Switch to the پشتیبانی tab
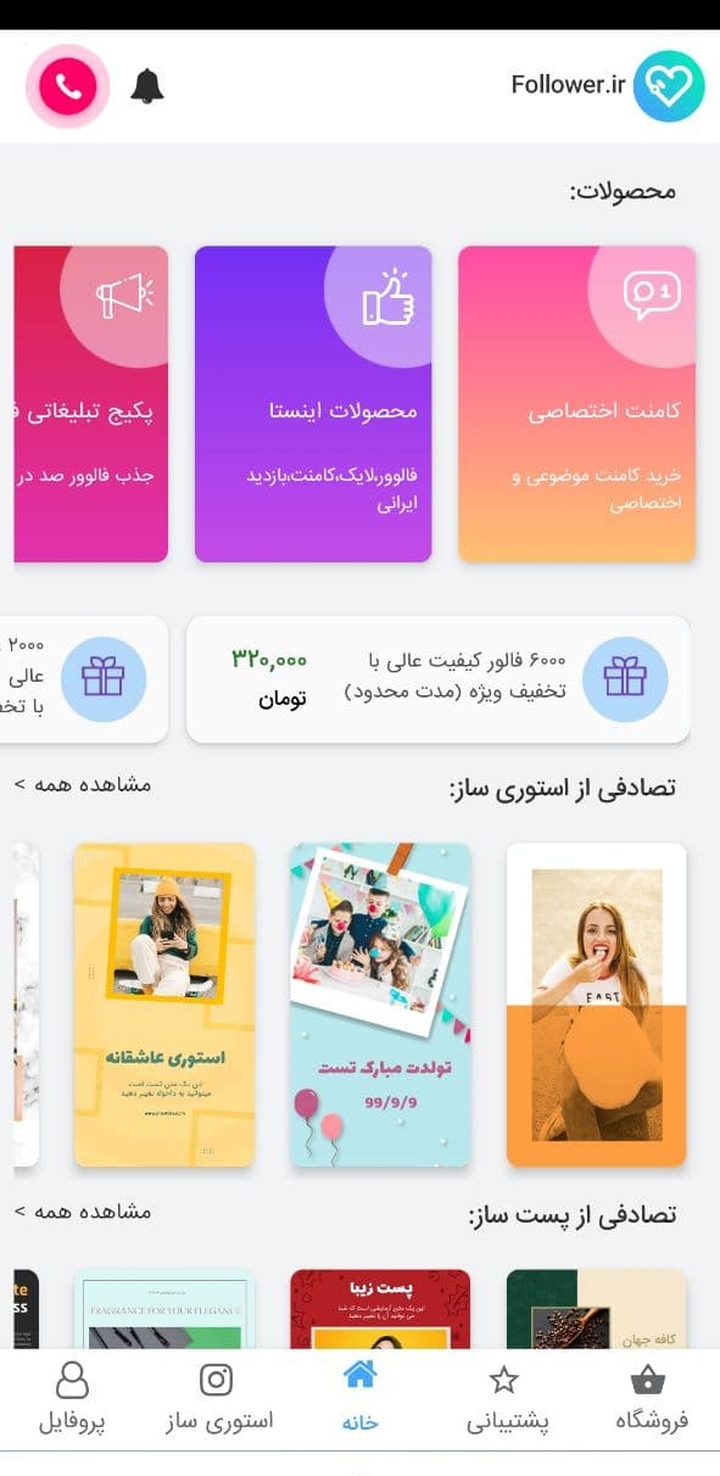720x1476 pixels. coord(505,1398)
